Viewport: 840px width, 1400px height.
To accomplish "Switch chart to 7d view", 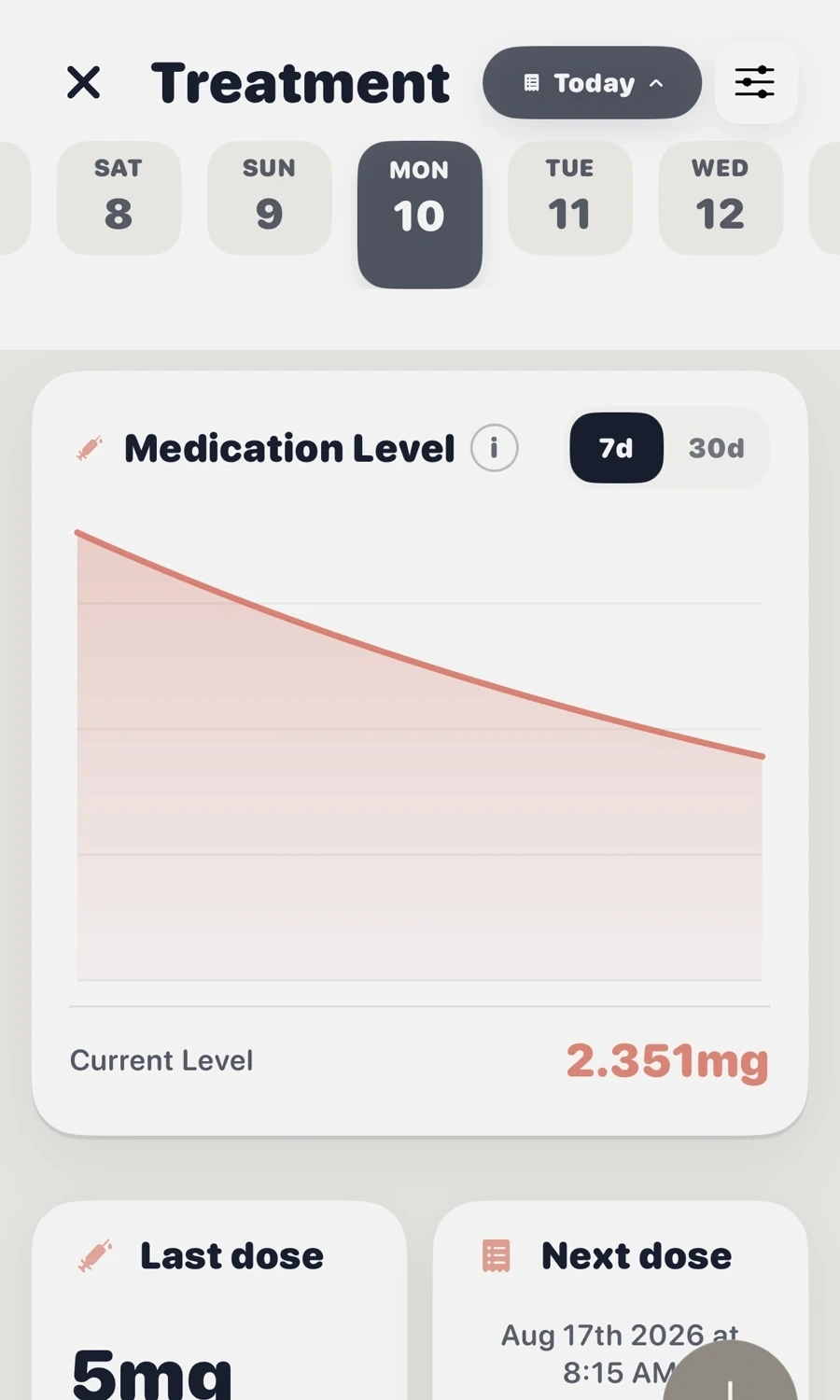I will click(x=616, y=448).
